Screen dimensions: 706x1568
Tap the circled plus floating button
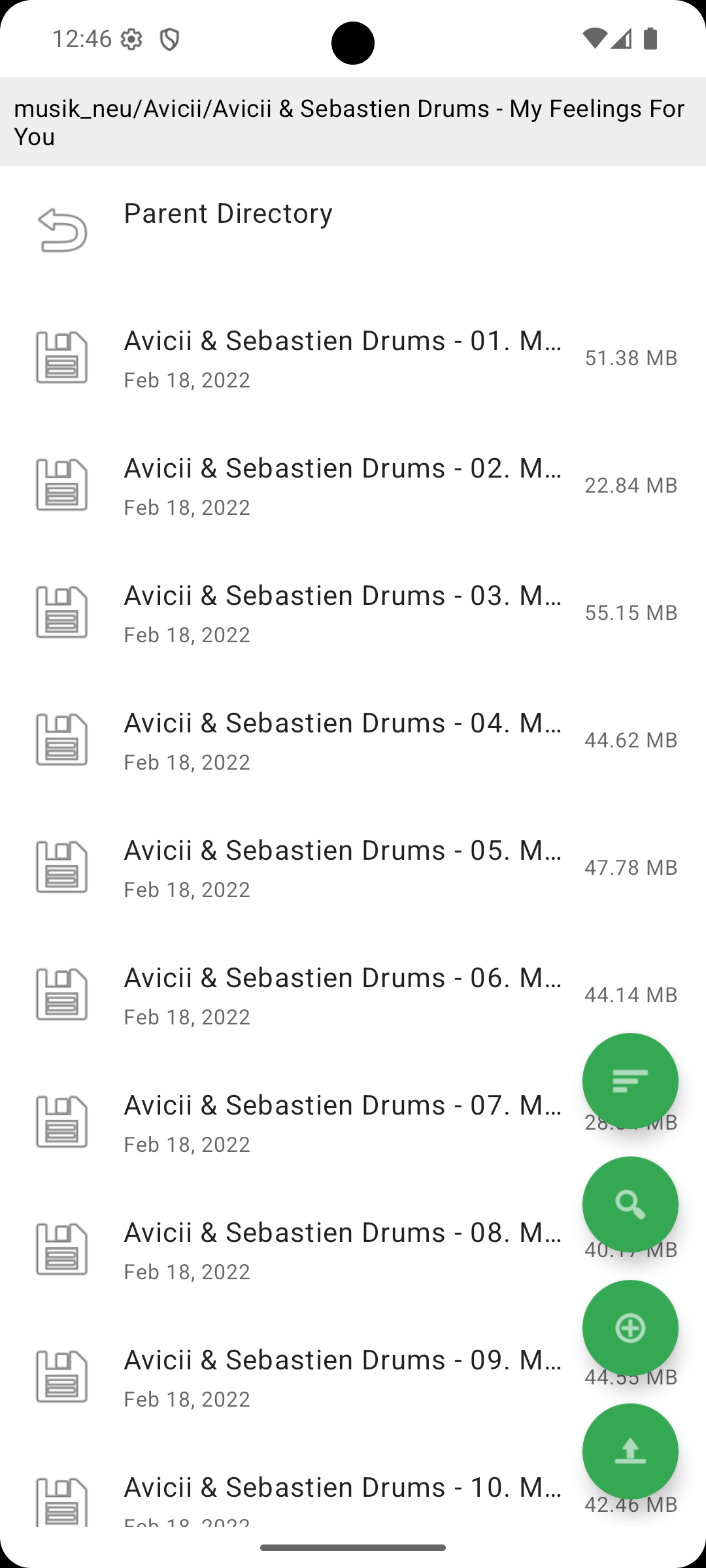[630, 1328]
